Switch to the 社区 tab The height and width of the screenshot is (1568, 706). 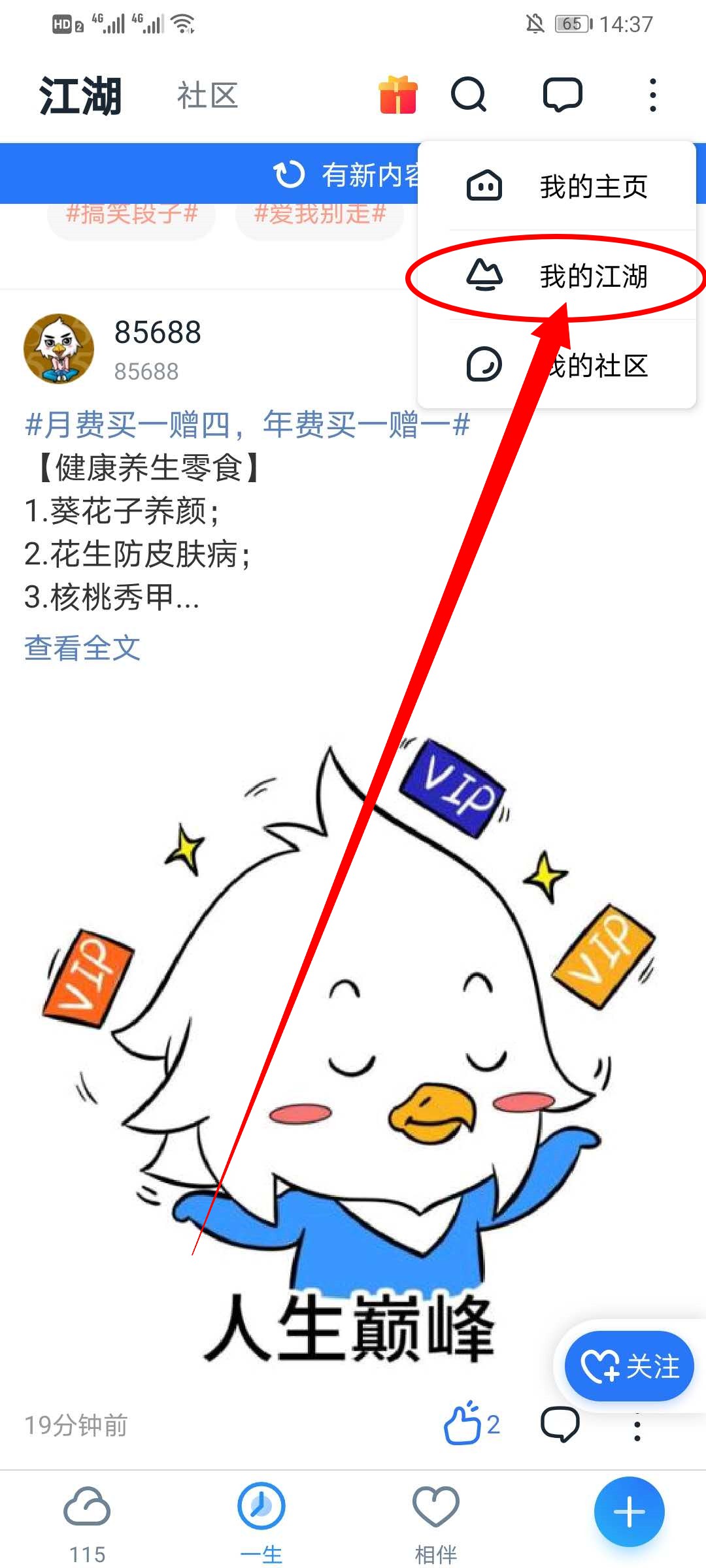(x=207, y=95)
